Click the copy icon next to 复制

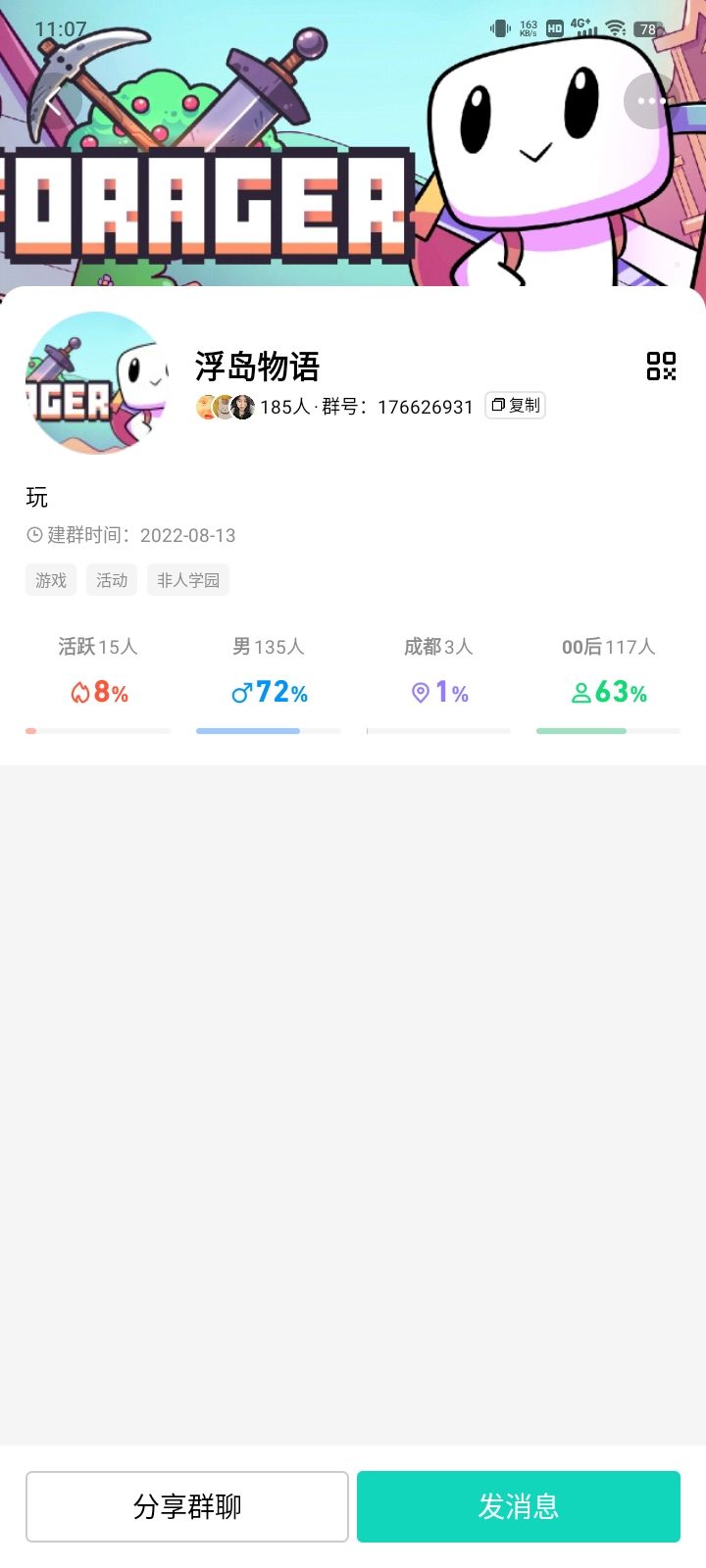pyautogui.click(x=497, y=405)
